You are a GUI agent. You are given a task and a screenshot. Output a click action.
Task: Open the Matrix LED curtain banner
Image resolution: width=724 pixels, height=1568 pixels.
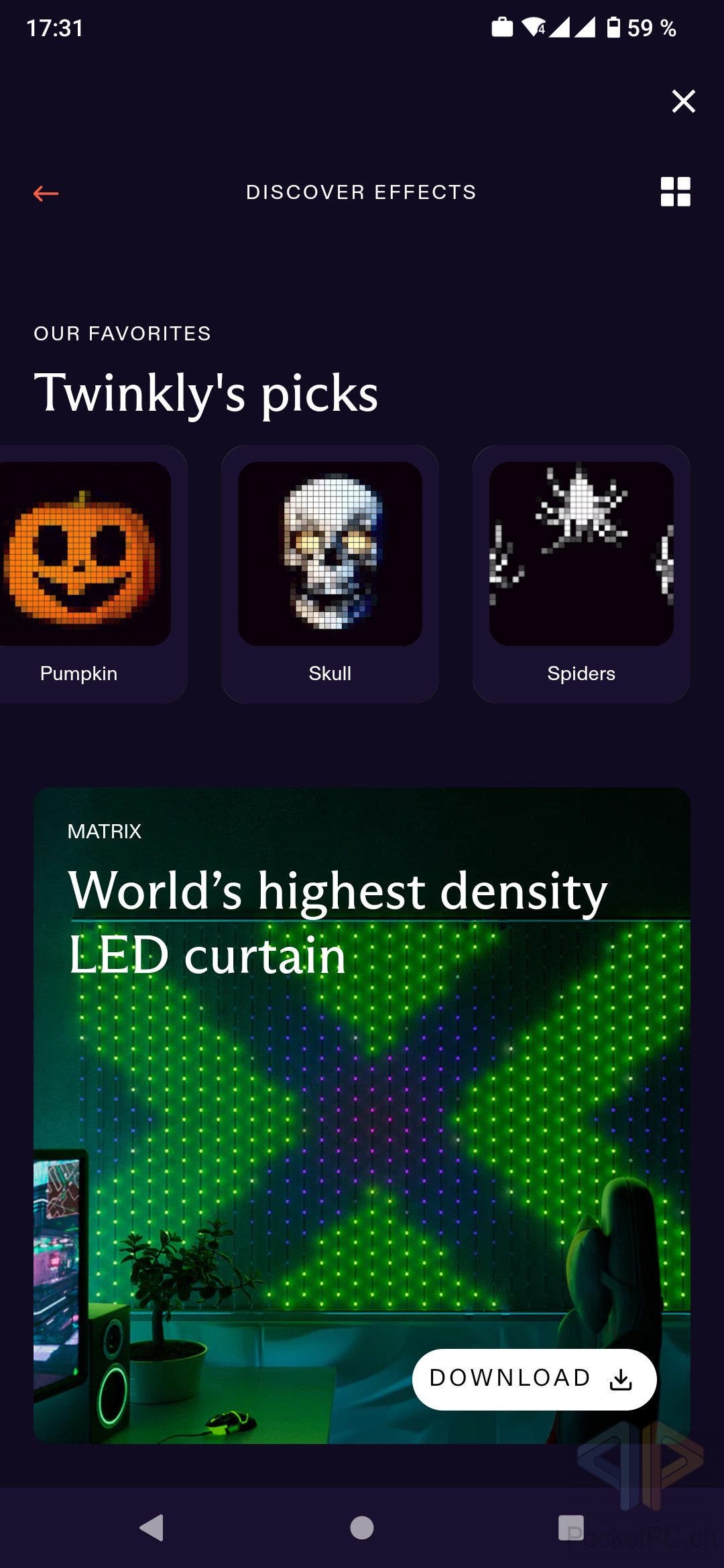[362, 1115]
